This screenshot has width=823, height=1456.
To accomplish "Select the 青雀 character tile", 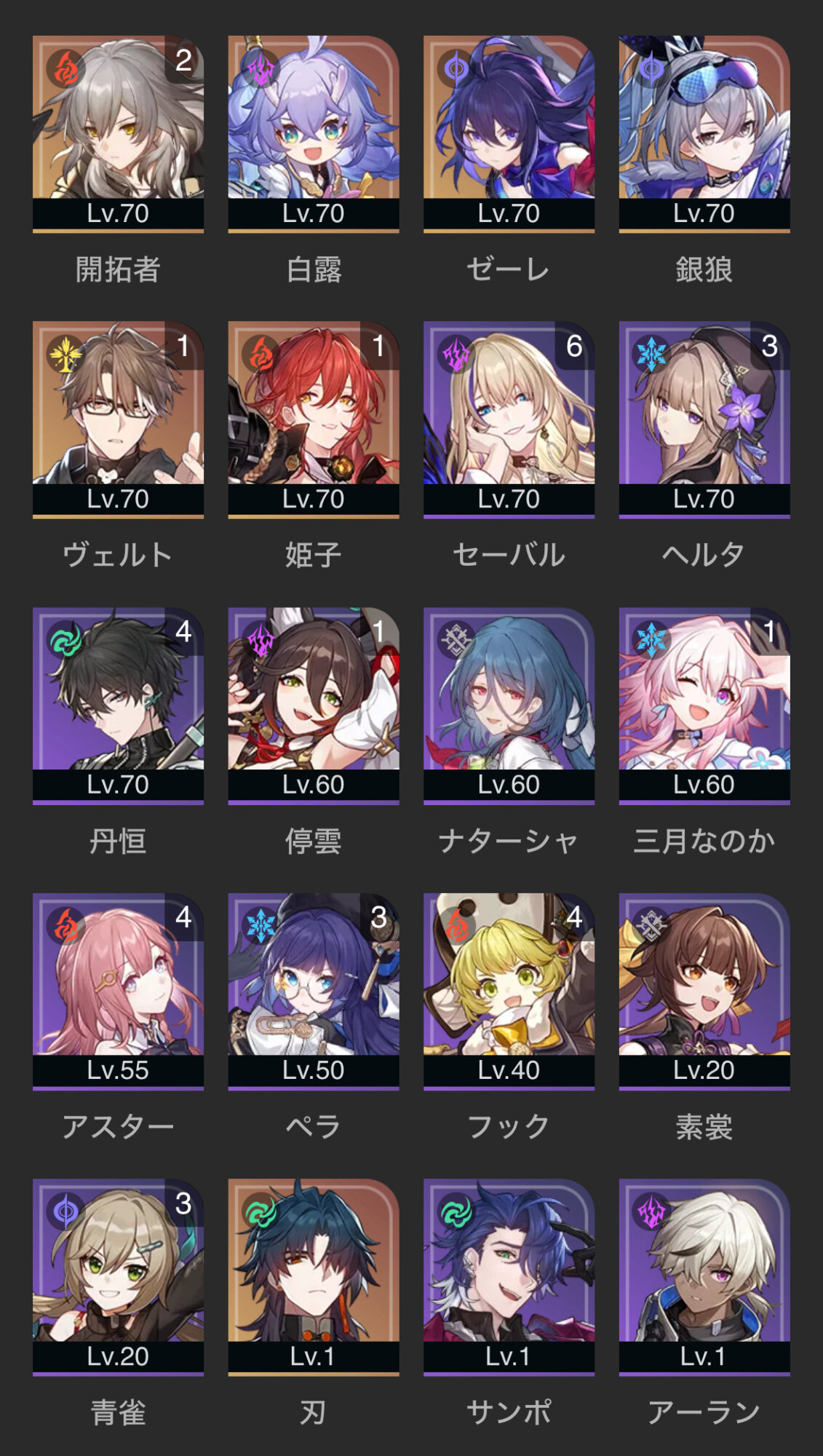I will click(x=118, y=1277).
